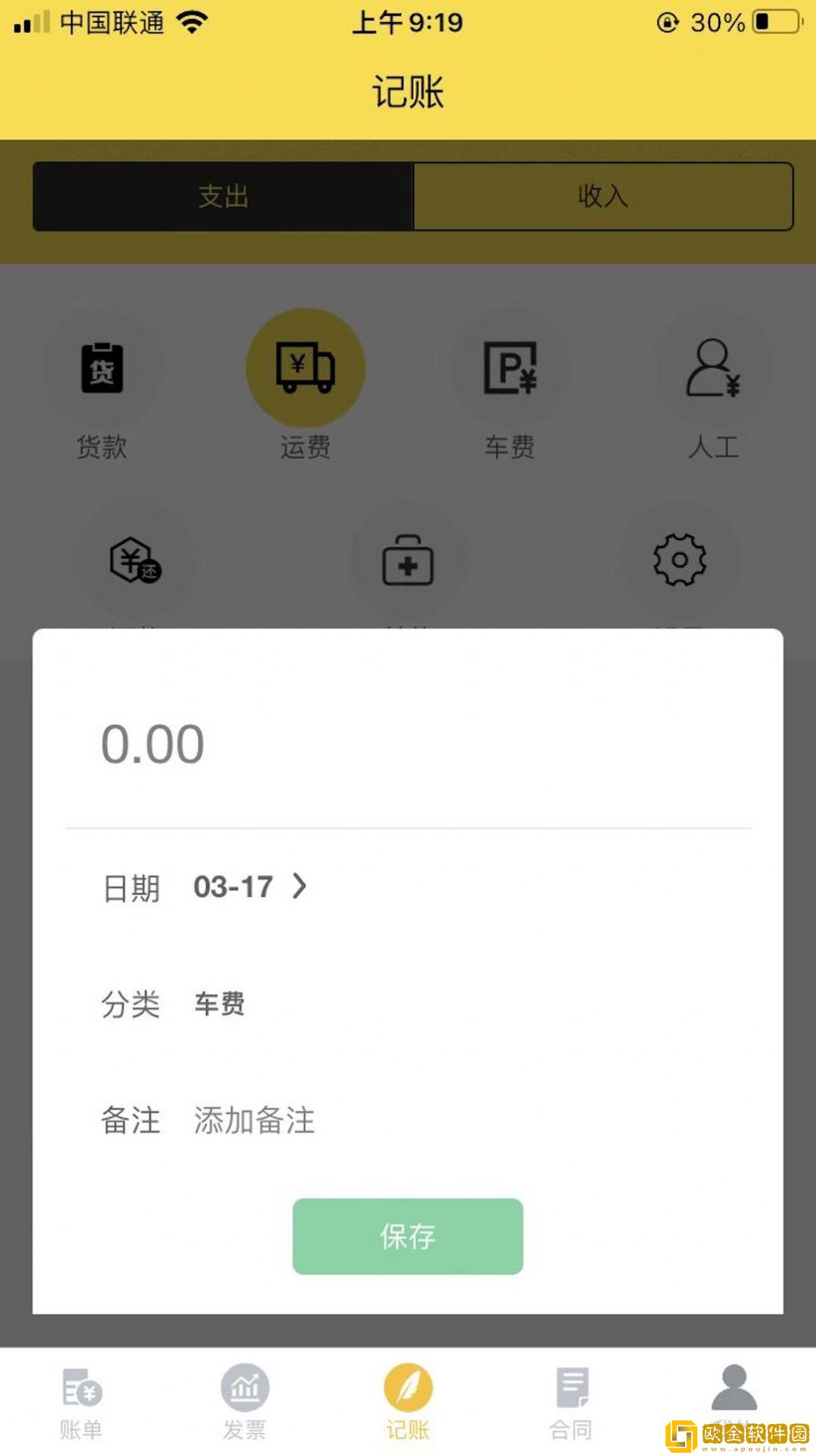Tap the 0.00 amount field
816x1456 pixels.
coord(153,741)
